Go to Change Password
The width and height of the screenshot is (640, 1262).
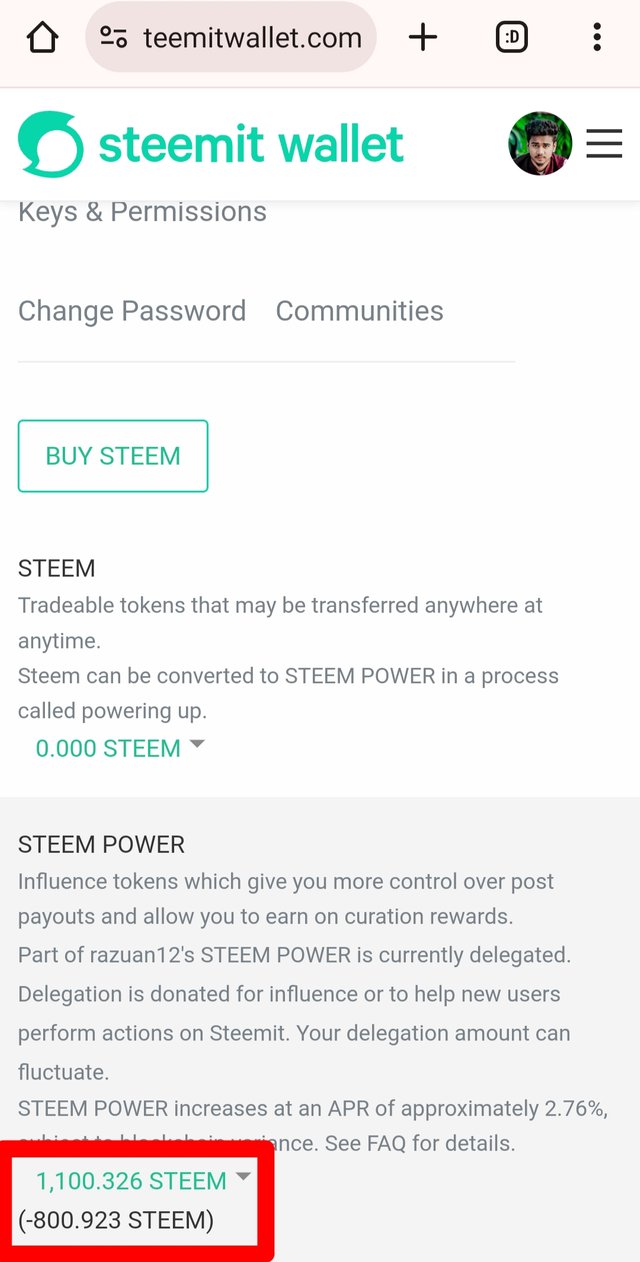coord(132,311)
